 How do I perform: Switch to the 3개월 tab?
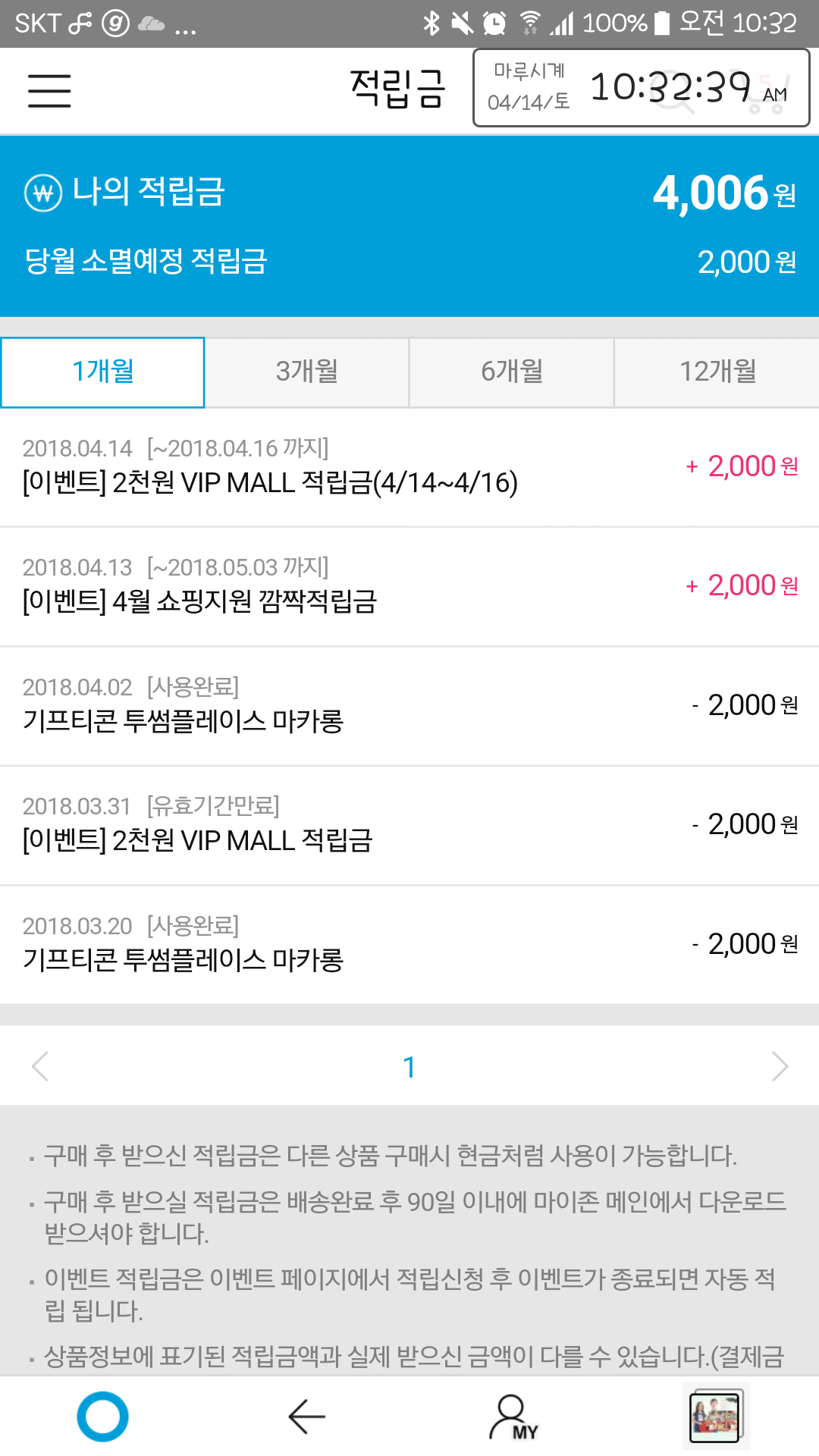tap(307, 372)
